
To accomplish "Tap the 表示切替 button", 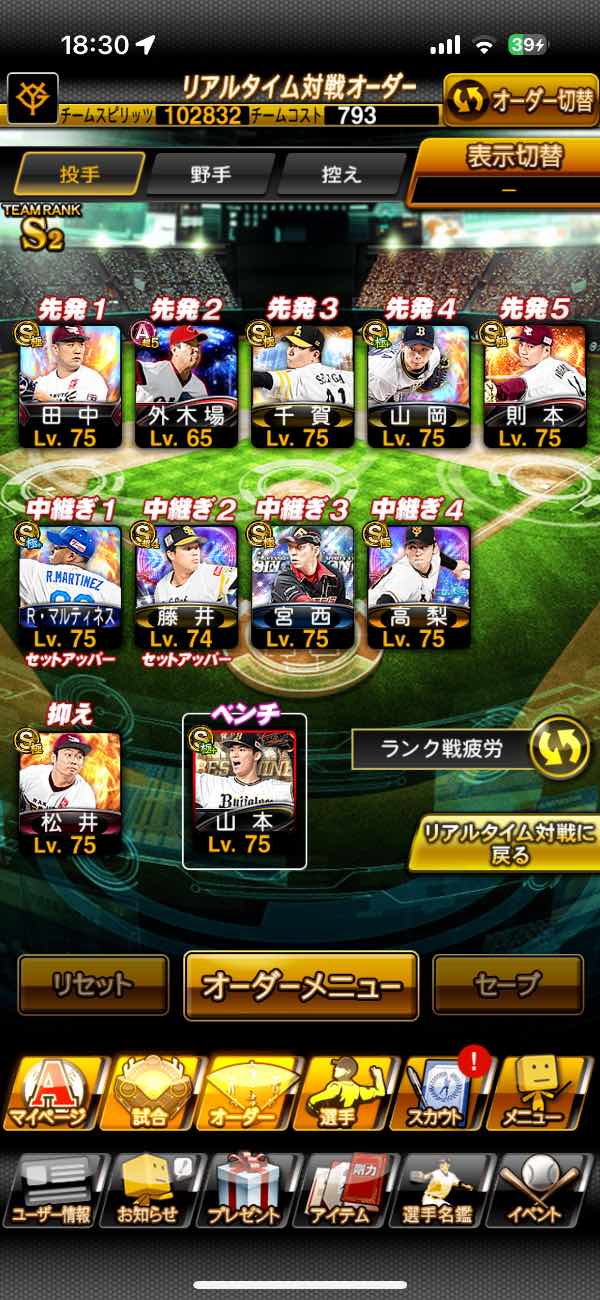I will click(x=505, y=171).
